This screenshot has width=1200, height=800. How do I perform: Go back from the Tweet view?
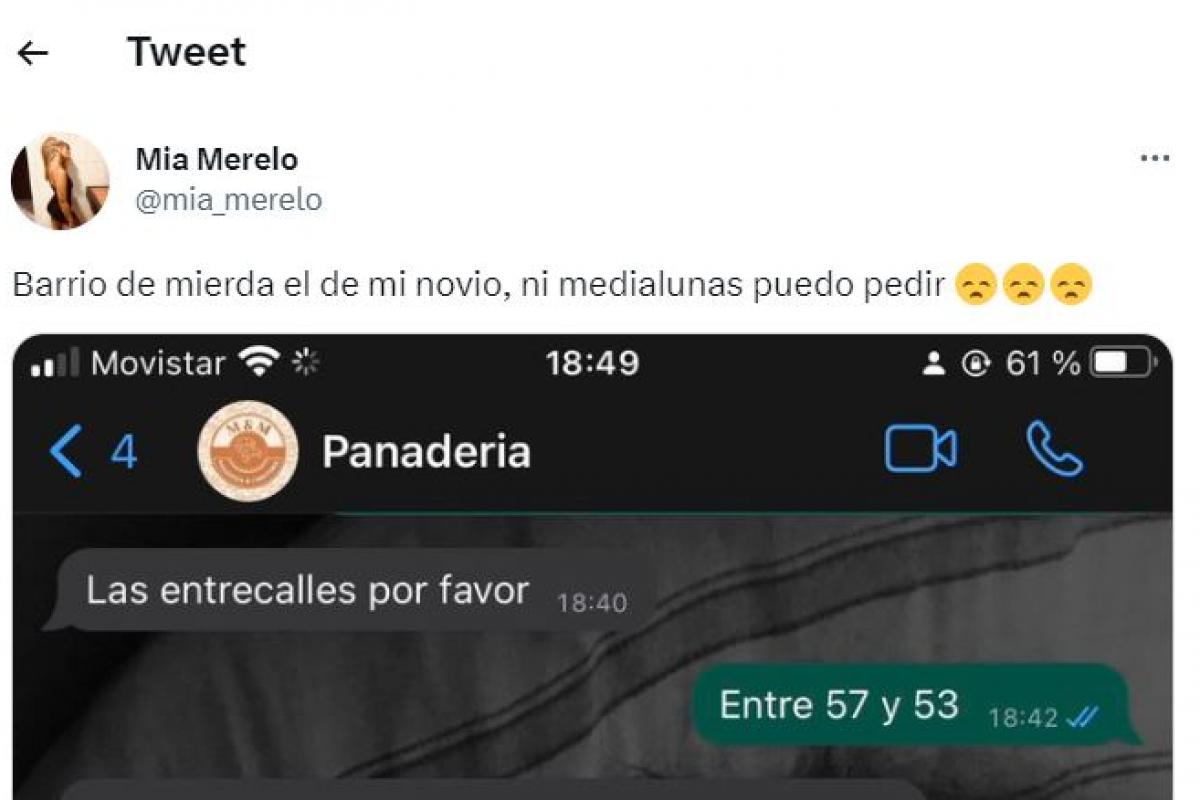coord(33,53)
